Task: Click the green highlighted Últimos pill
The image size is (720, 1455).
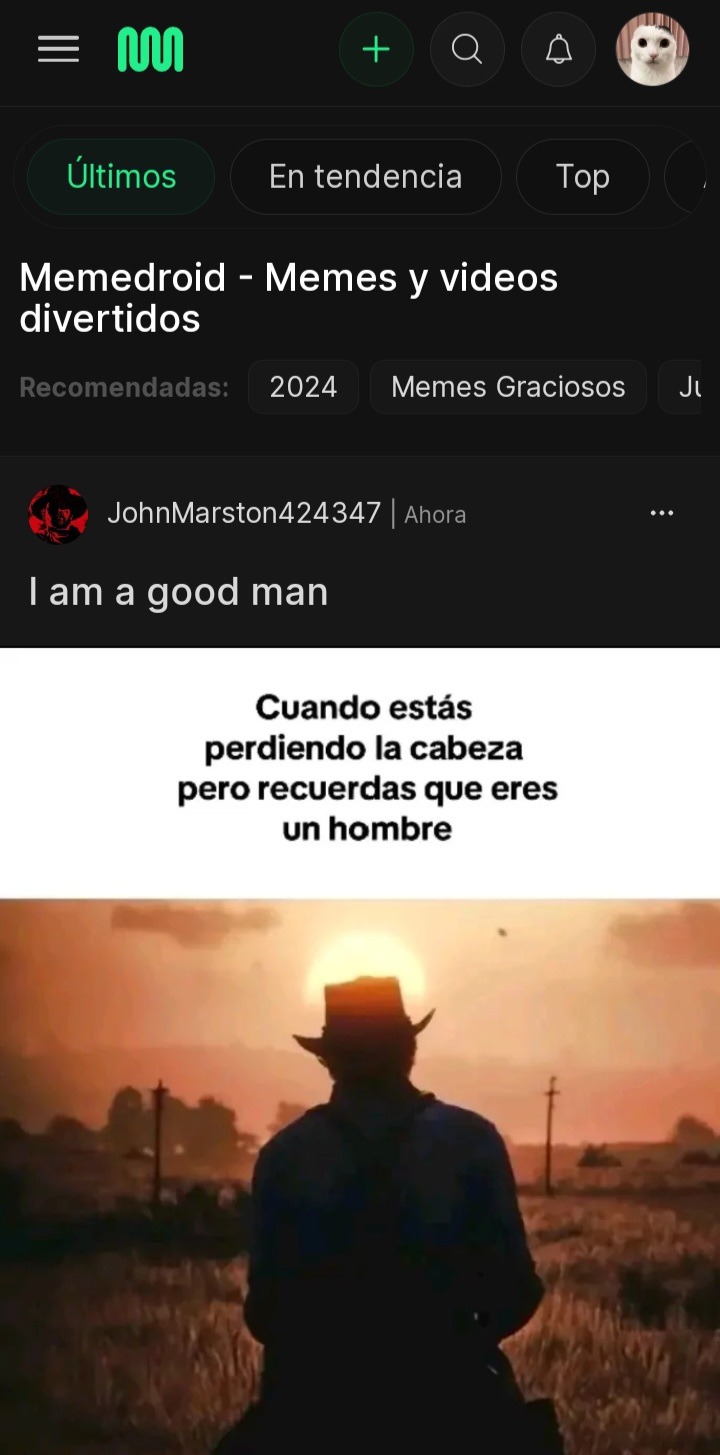Action: pos(118,176)
